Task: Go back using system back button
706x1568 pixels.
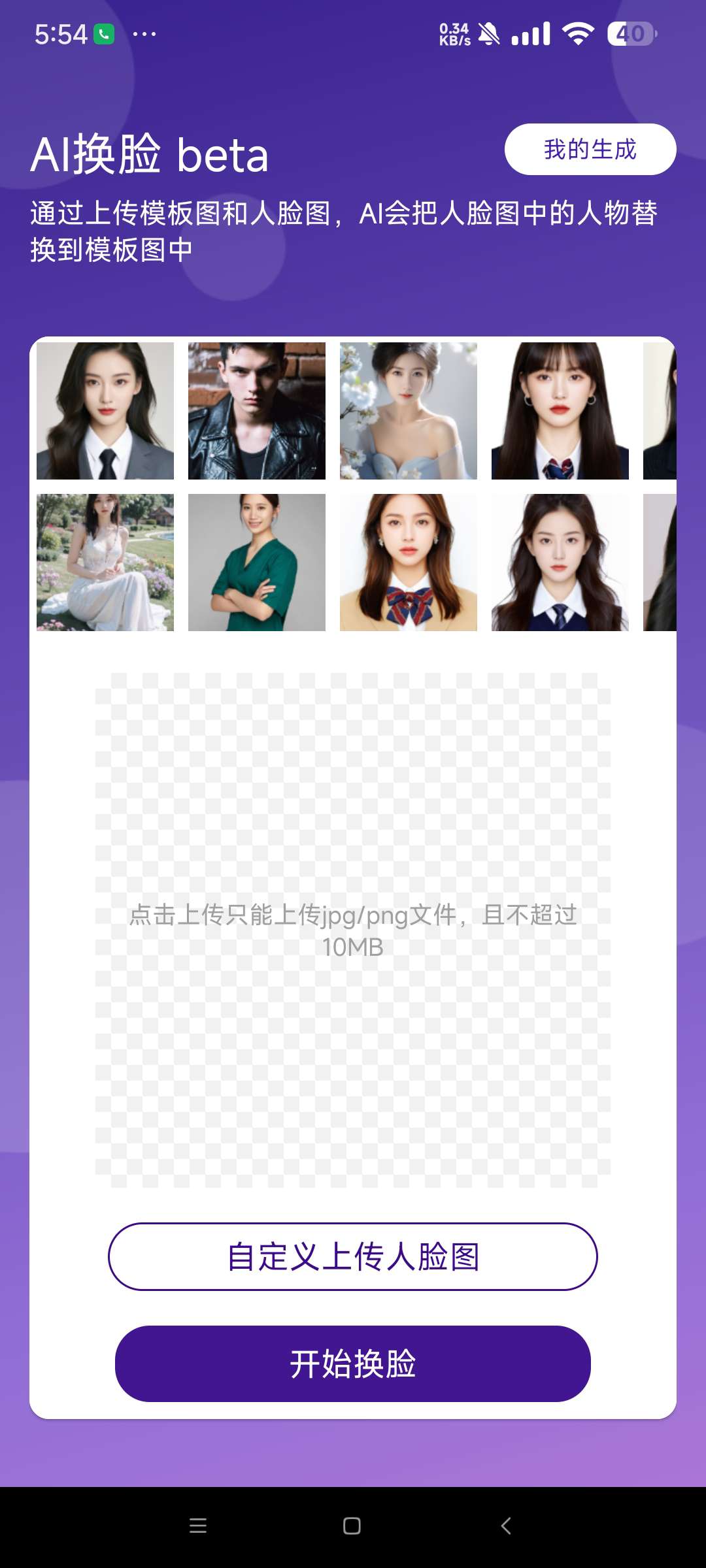Action: [x=505, y=1526]
